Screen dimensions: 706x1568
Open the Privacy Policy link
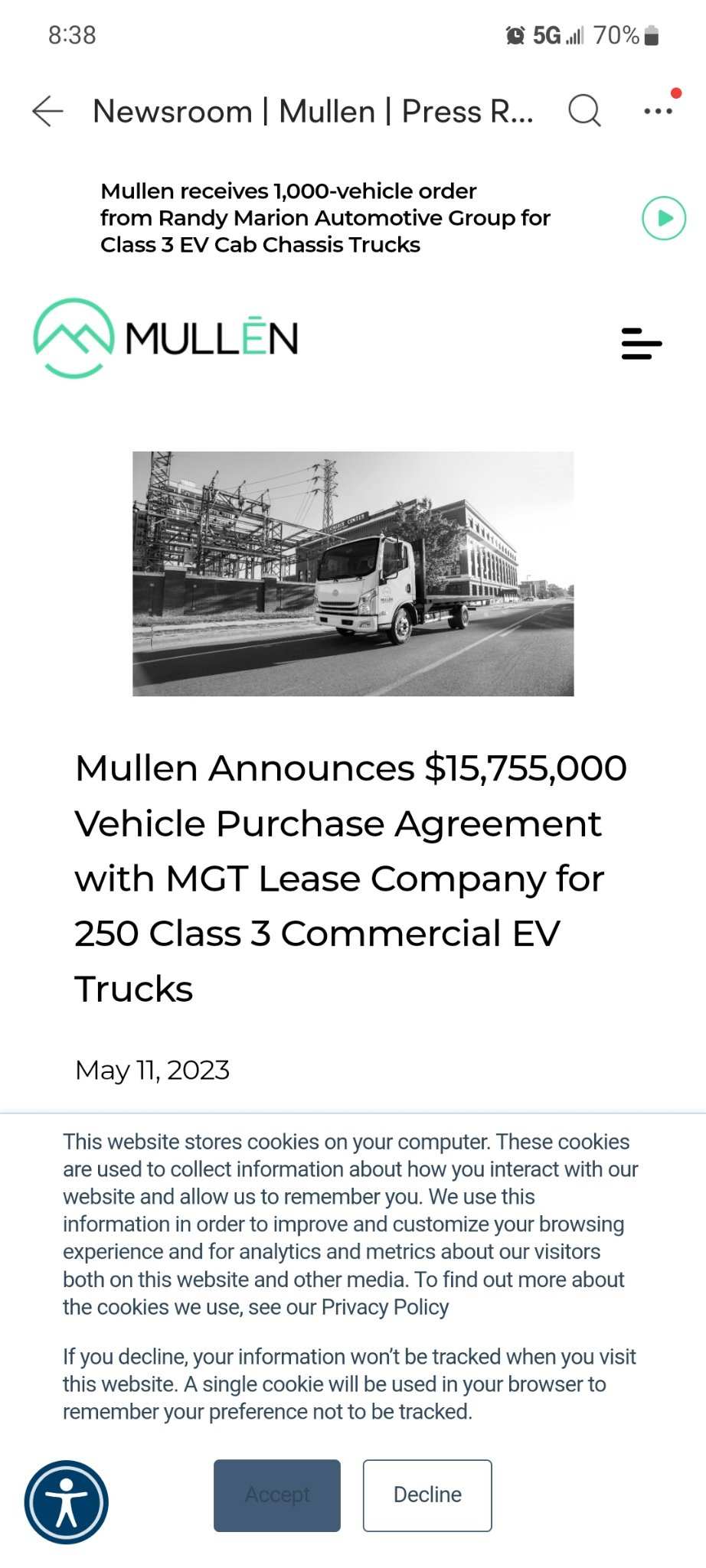coord(384,1307)
